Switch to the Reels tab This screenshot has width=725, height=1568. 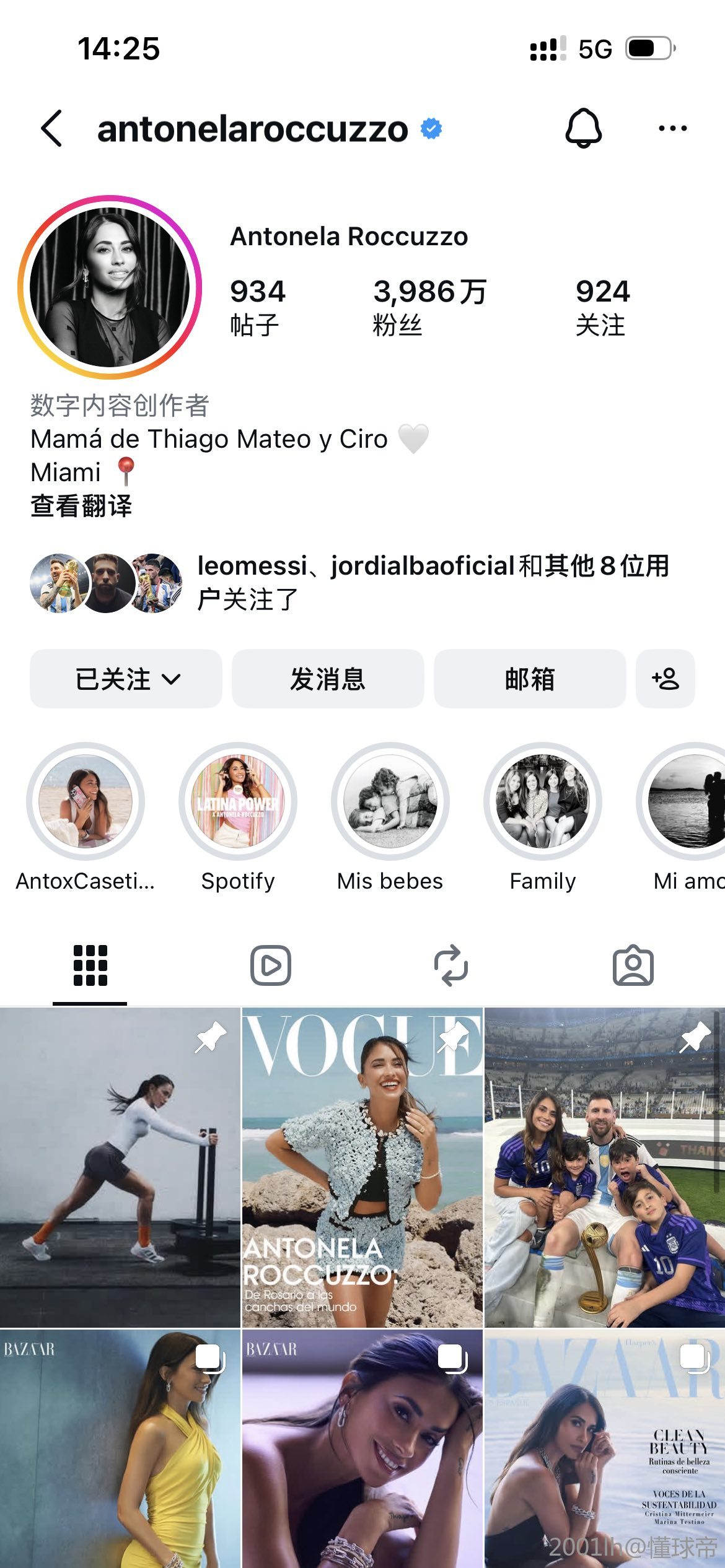(271, 965)
